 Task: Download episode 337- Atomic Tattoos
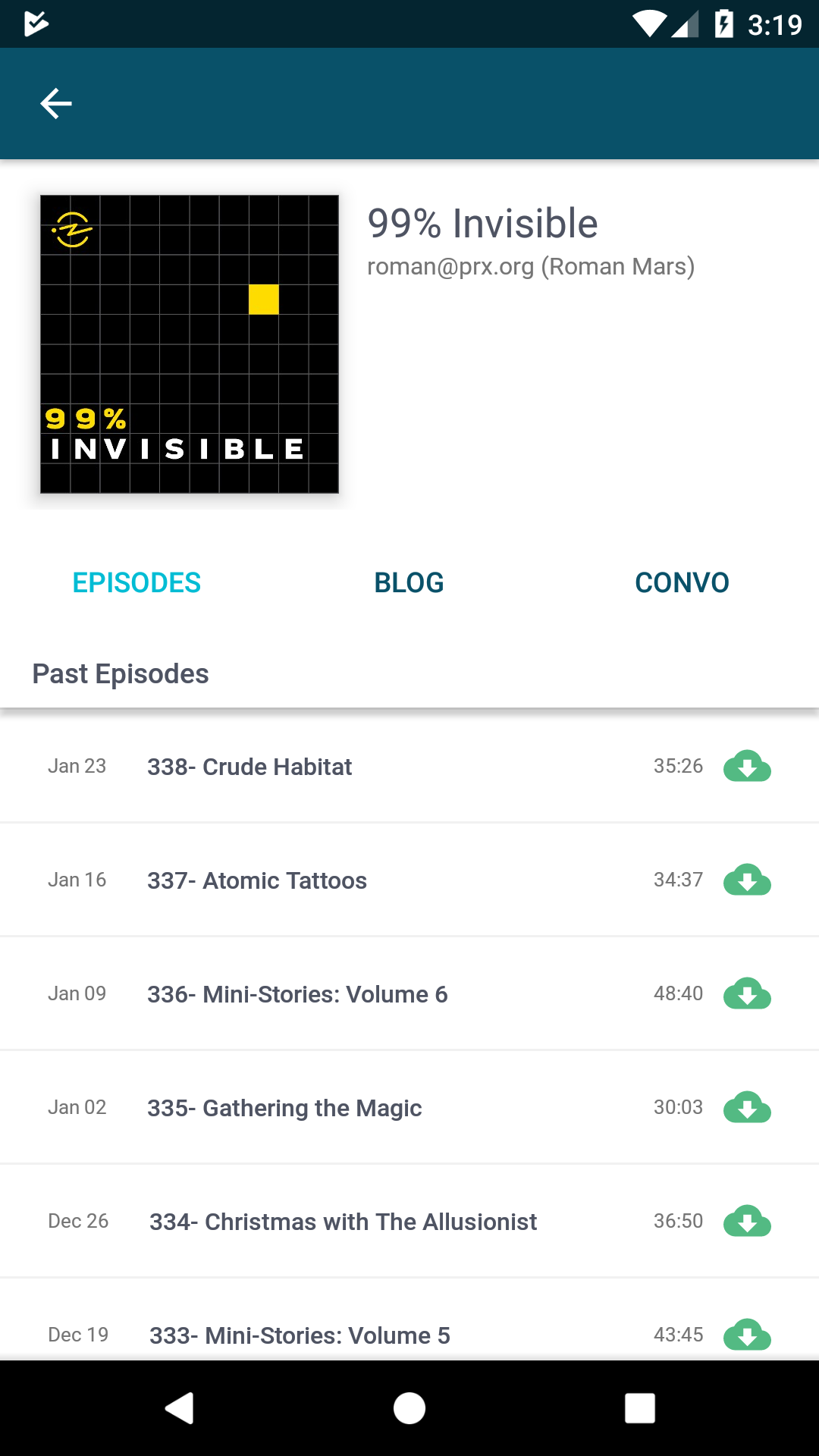(x=747, y=880)
